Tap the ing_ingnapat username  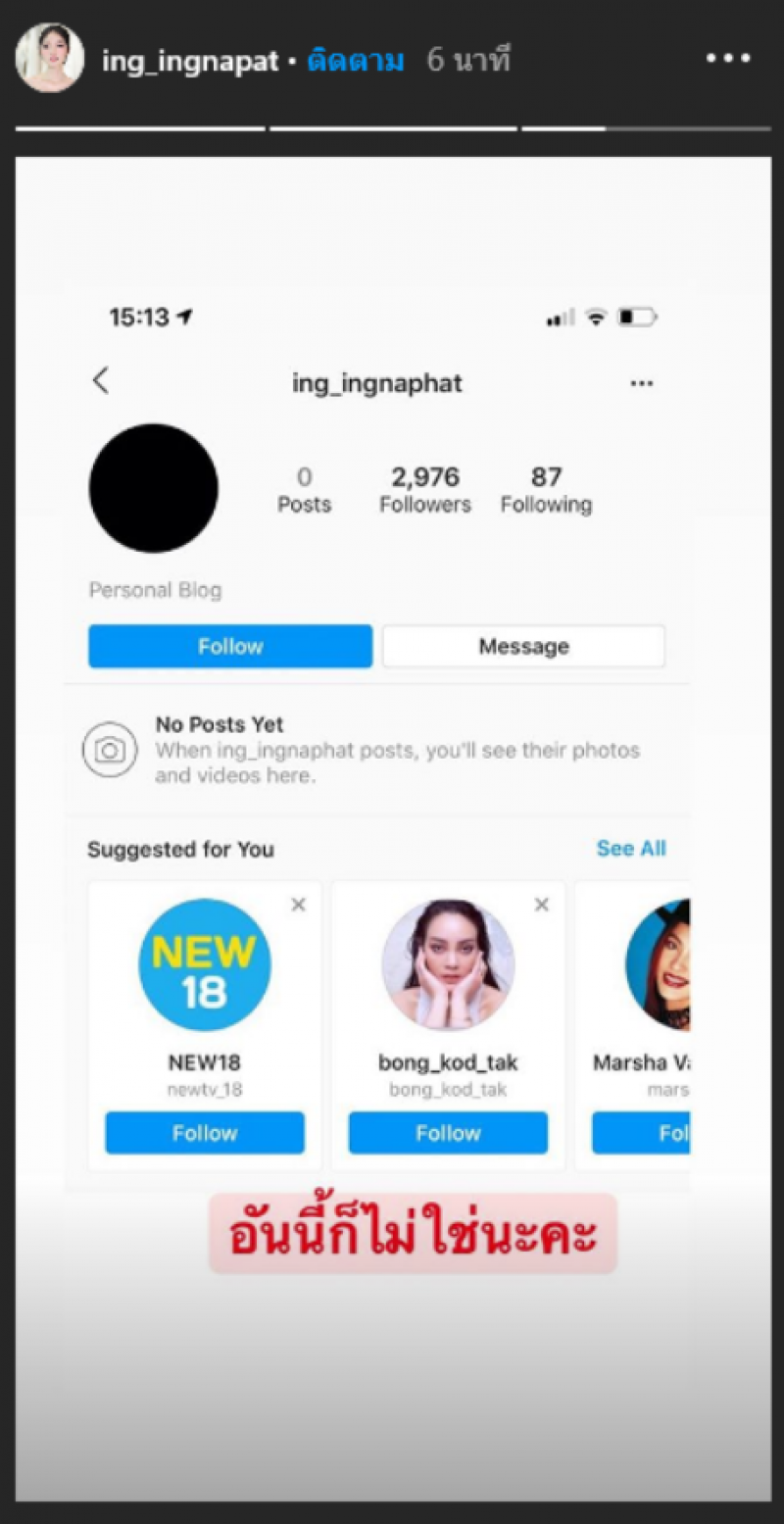pos(190,62)
